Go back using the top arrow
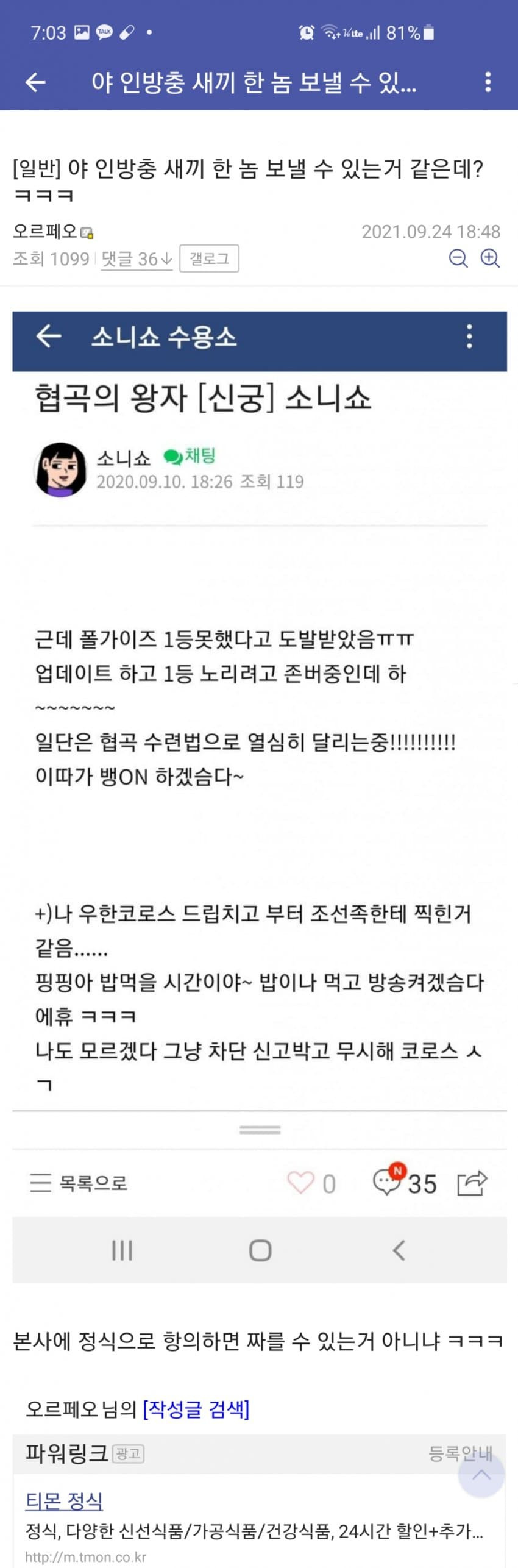This screenshot has height=1568, width=518. click(35, 82)
